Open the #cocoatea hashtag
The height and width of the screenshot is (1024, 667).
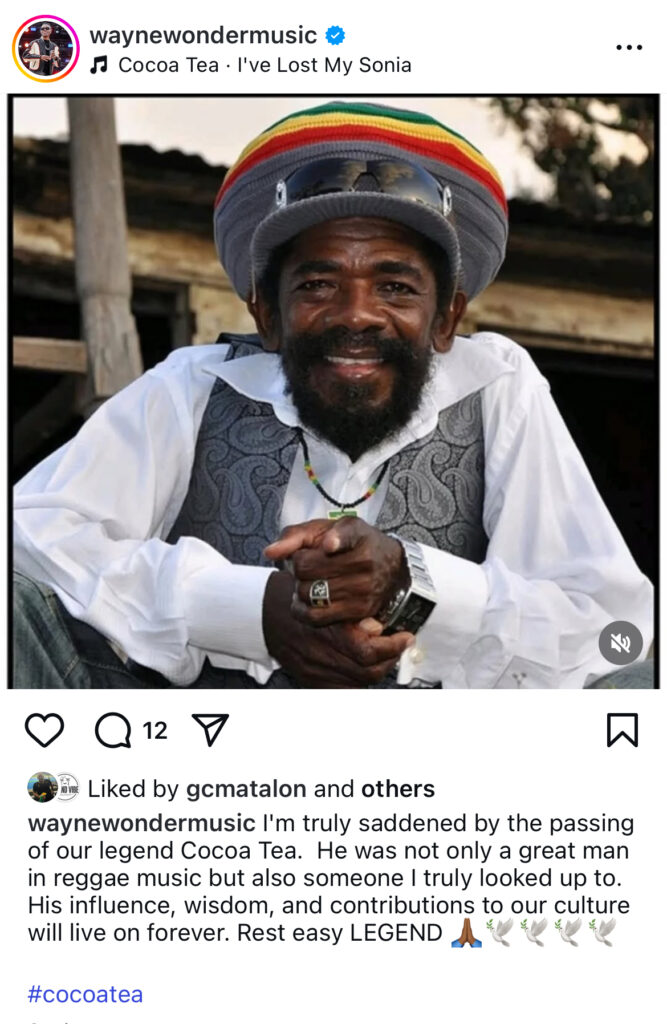85,994
